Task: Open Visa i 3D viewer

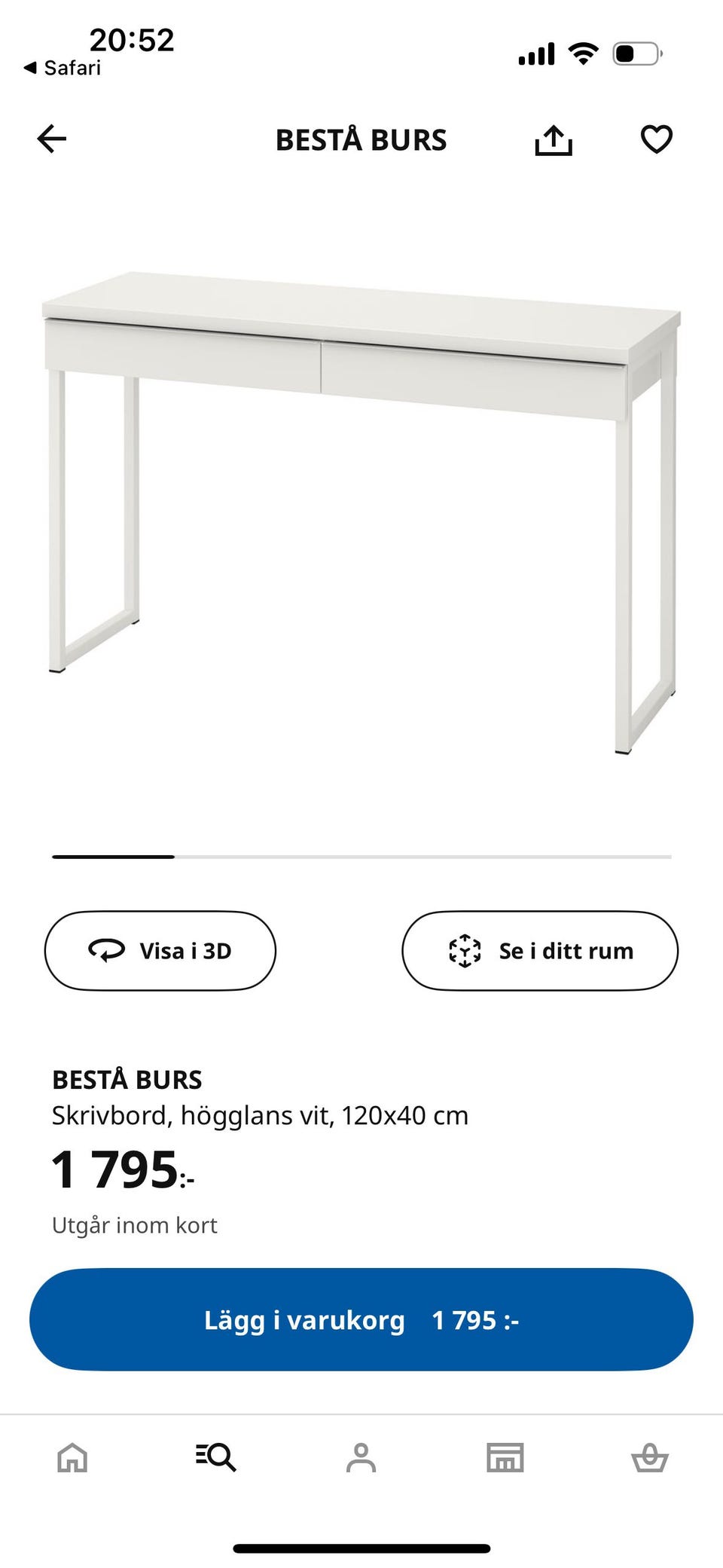Action: click(160, 950)
